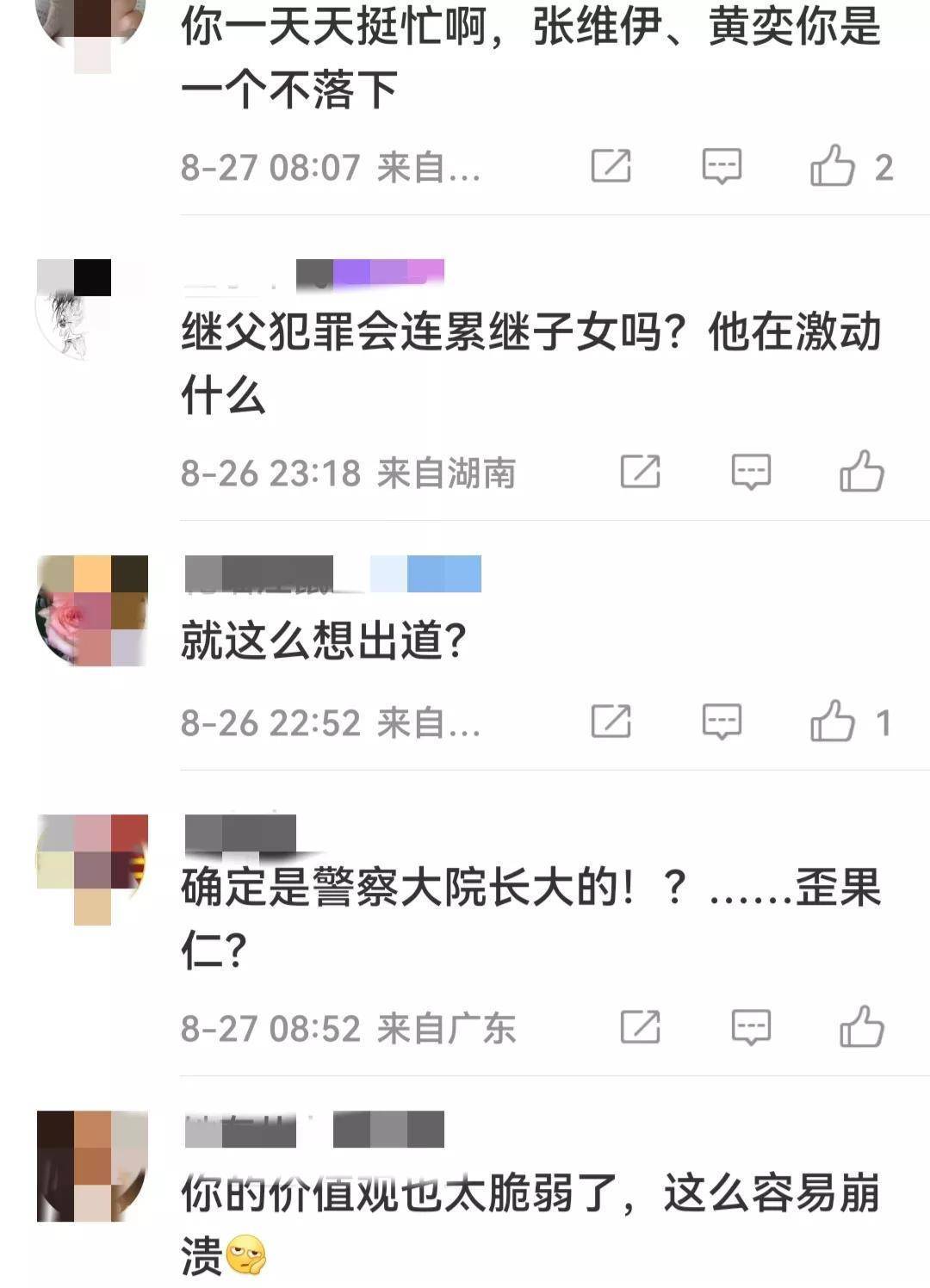The height and width of the screenshot is (1288, 930).
Task: Repost the 就这么想出道 comment
Action: pyautogui.click(x=611, y=721)
